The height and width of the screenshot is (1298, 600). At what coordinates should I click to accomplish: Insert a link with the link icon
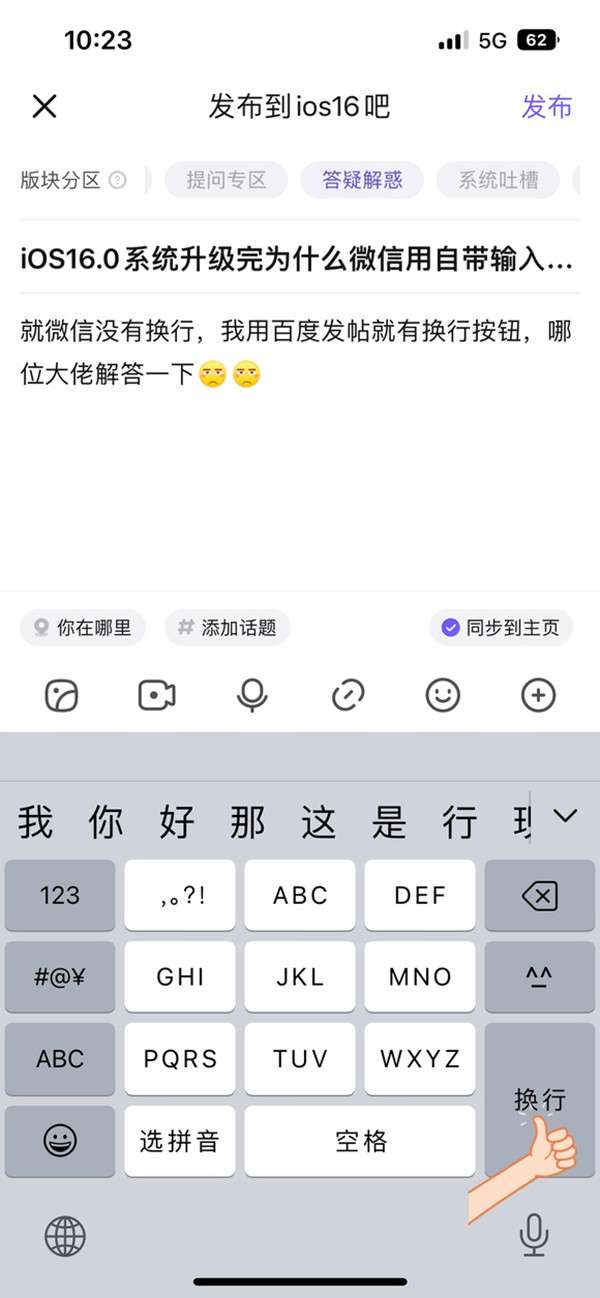point(348,695)
